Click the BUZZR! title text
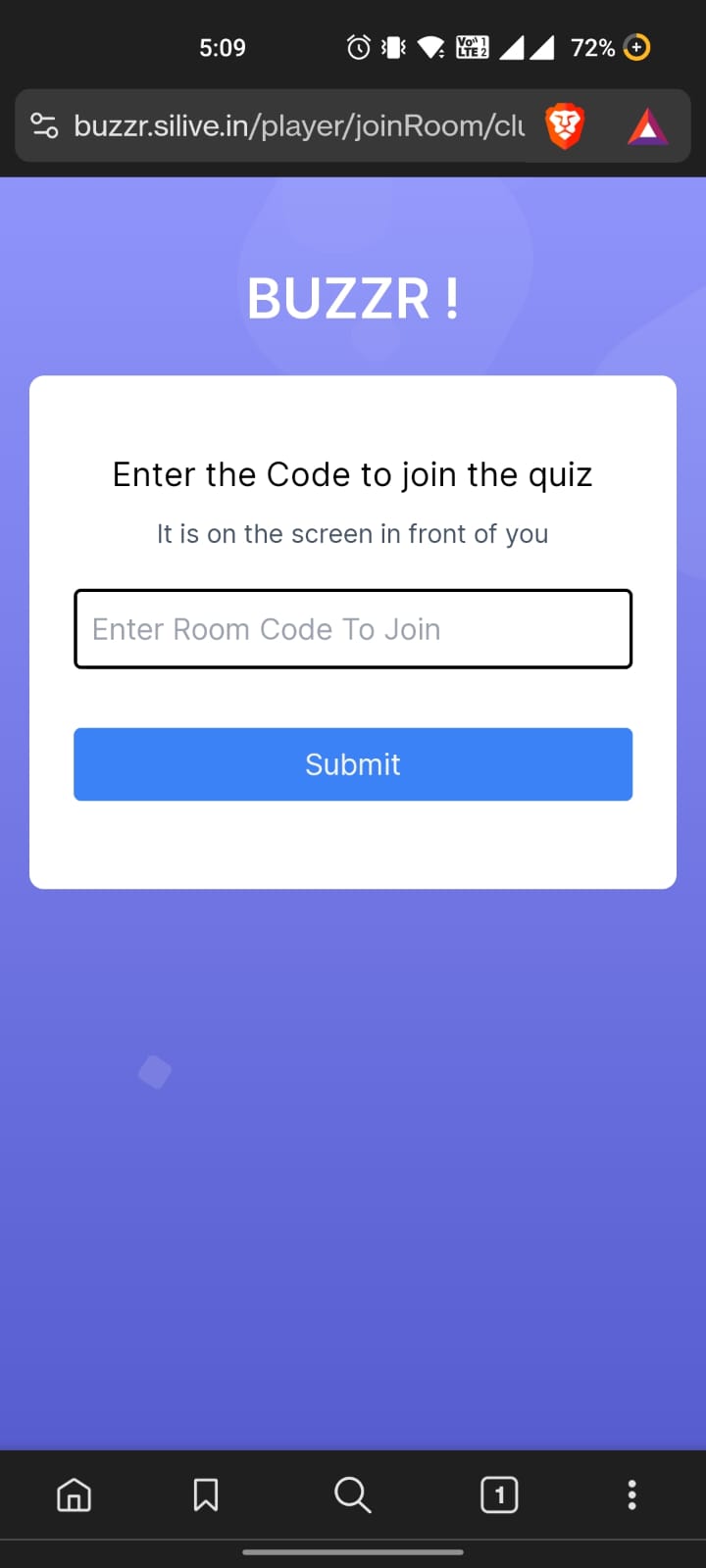This screenshot has height=1568, width=706. 352,298
